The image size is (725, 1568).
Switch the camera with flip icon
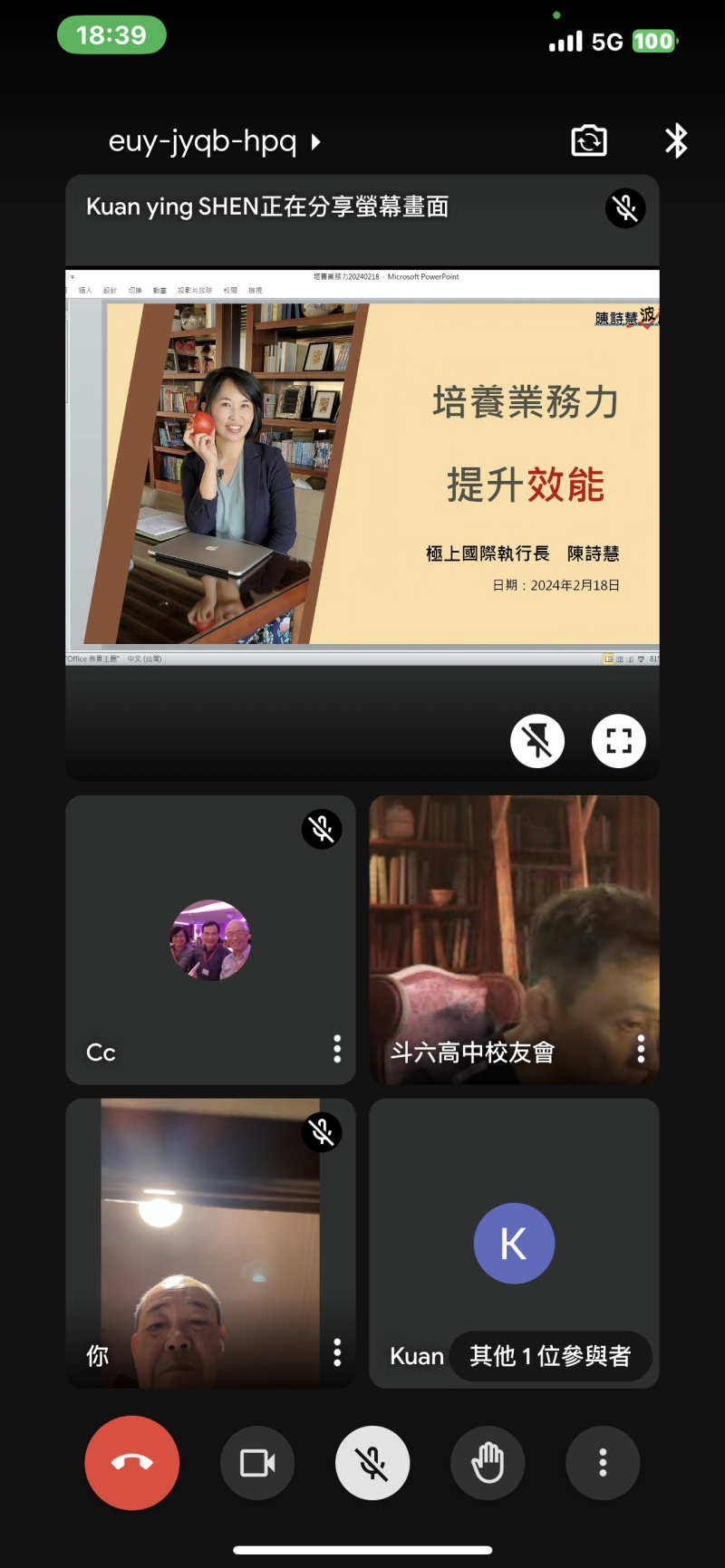coord(589,141)
